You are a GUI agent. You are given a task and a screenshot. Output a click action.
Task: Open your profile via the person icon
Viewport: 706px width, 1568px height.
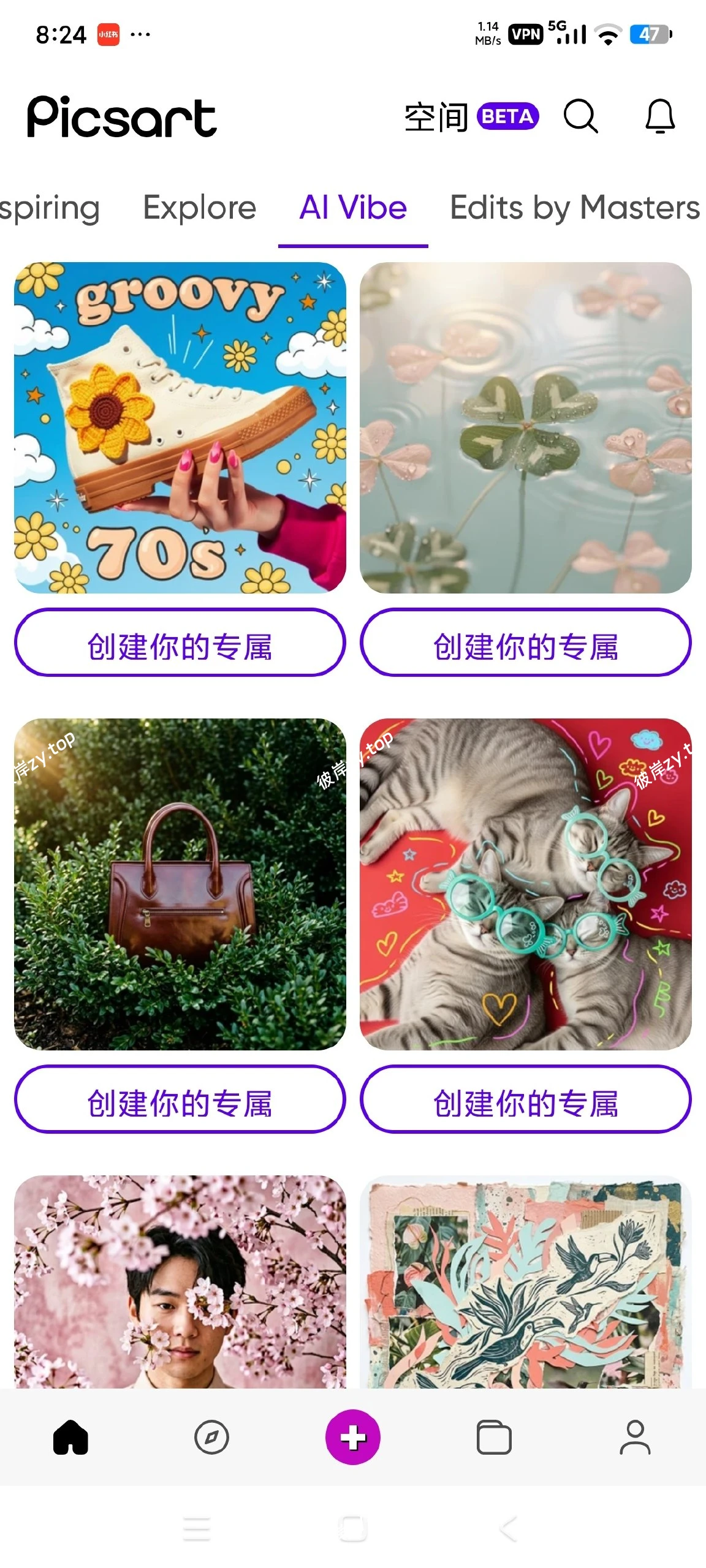[636, 1438]
